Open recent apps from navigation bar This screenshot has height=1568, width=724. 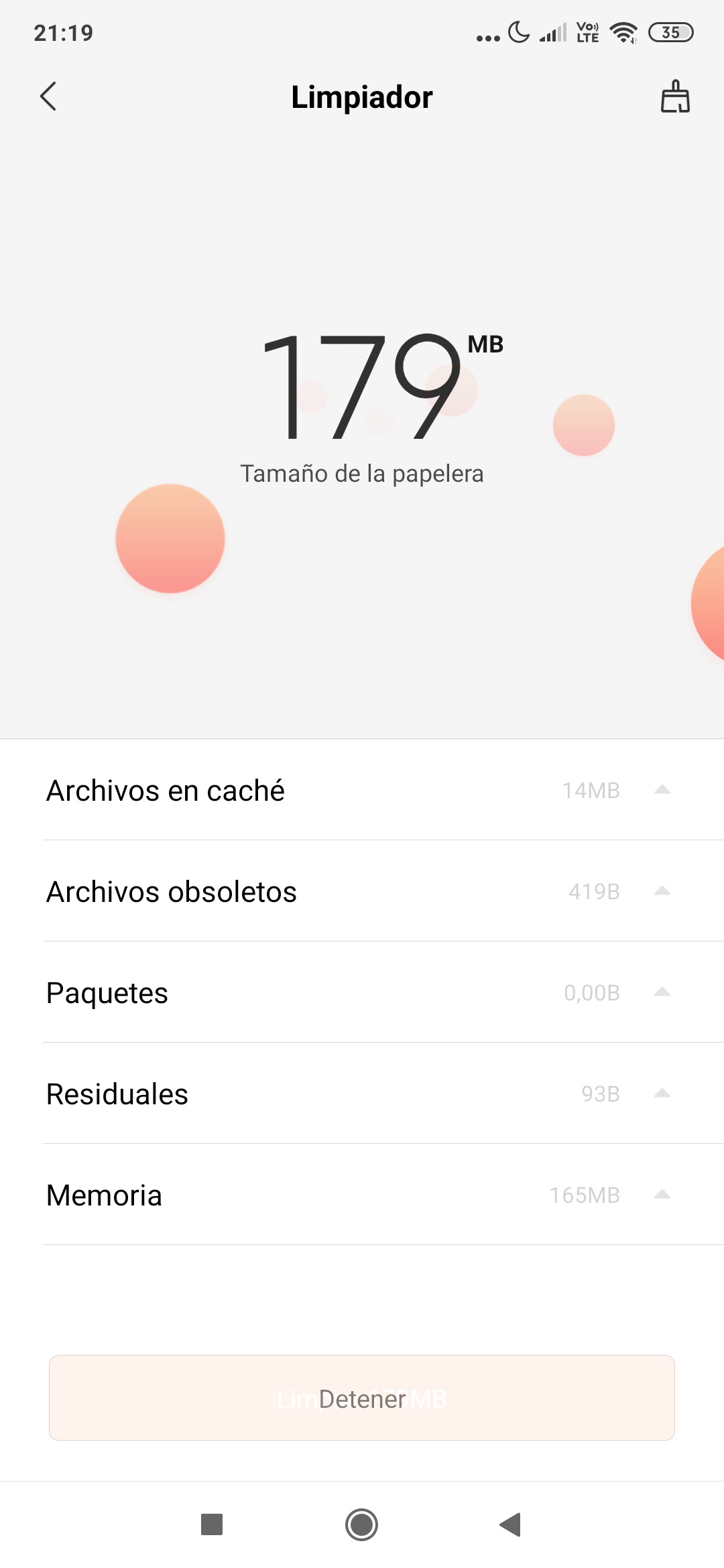(212, 1524)
